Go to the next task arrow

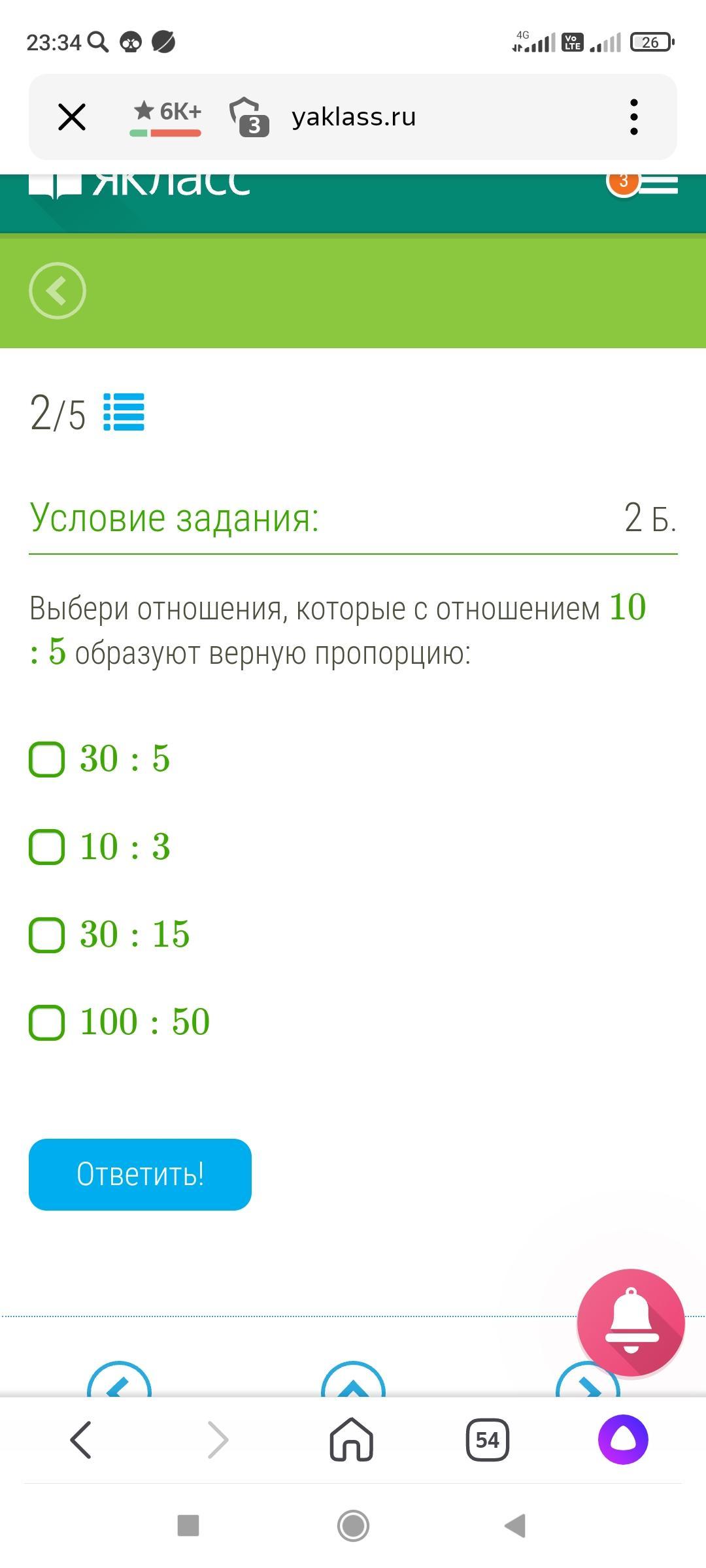point(588,1379)
